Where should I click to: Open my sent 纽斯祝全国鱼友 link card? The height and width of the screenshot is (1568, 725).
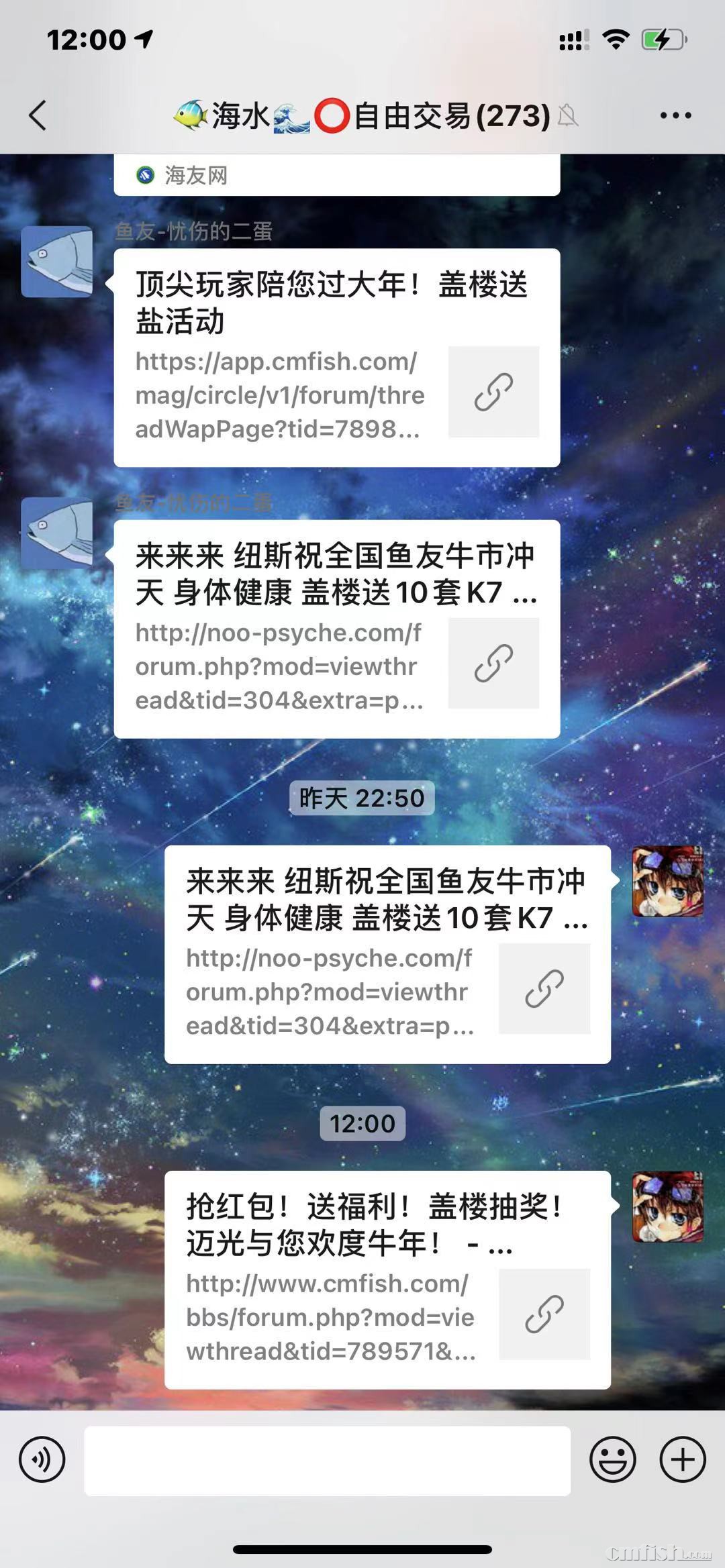[x=387, y=954]
